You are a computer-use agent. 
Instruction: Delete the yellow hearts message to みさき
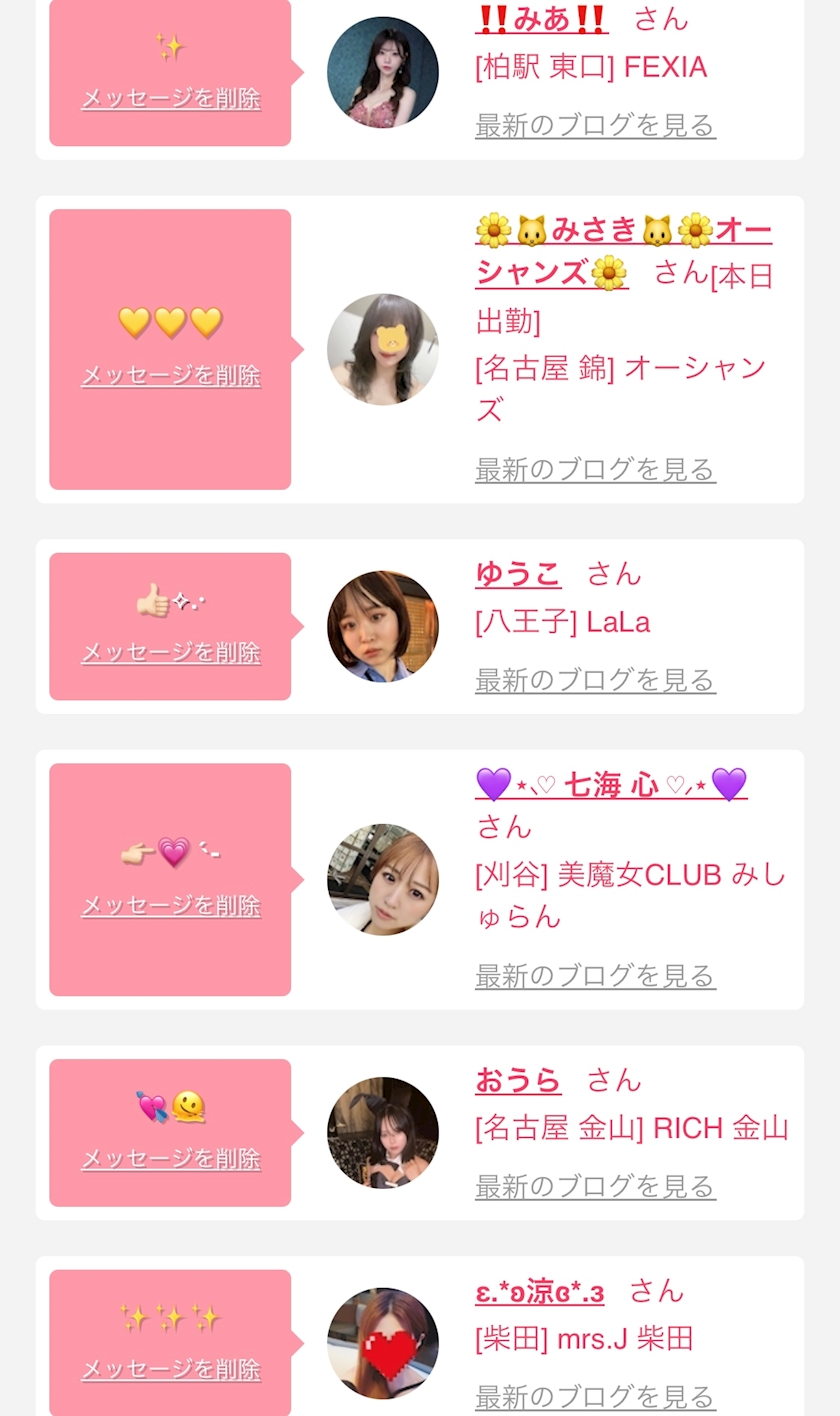(x=171, y=375)
